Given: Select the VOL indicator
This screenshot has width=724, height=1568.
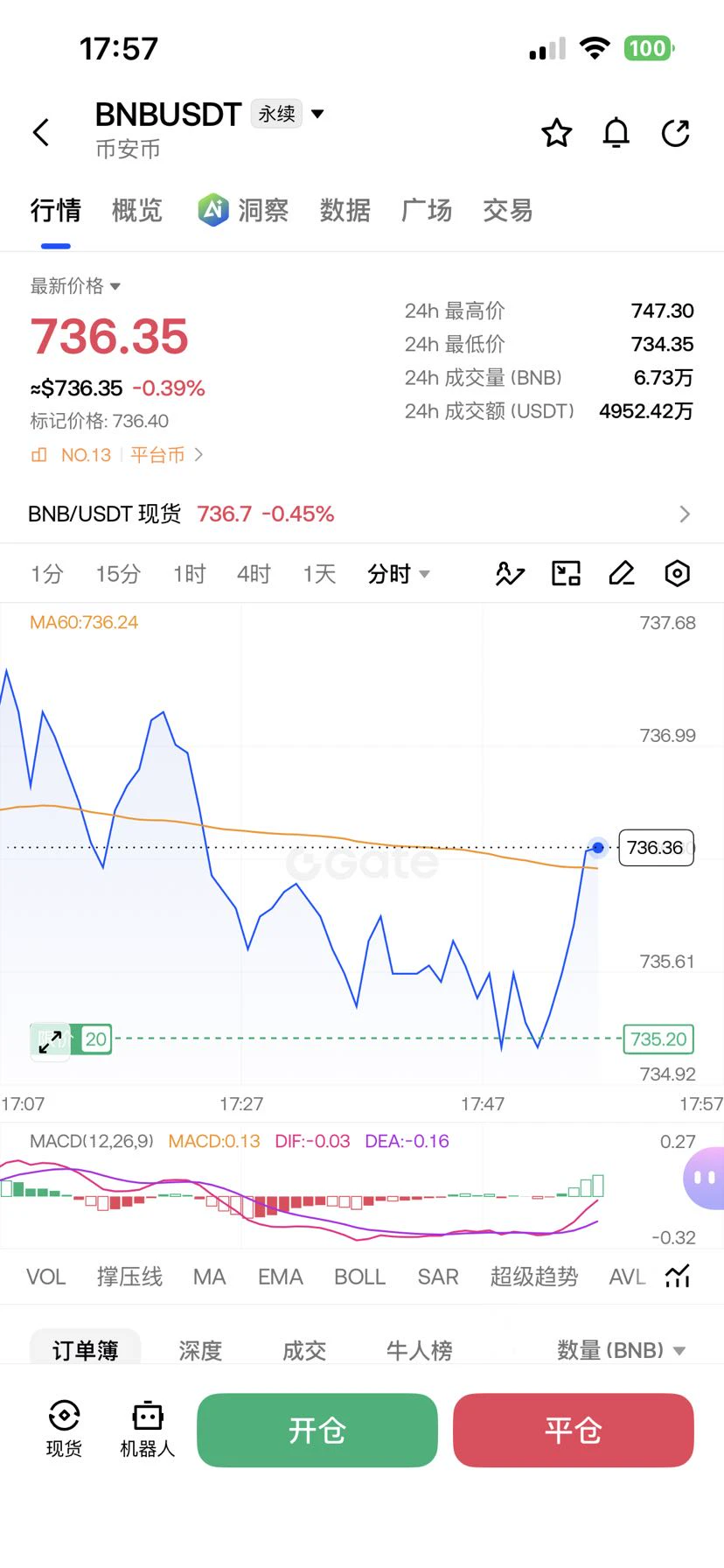Looking at the screenshot, I should coord(46,1277).
